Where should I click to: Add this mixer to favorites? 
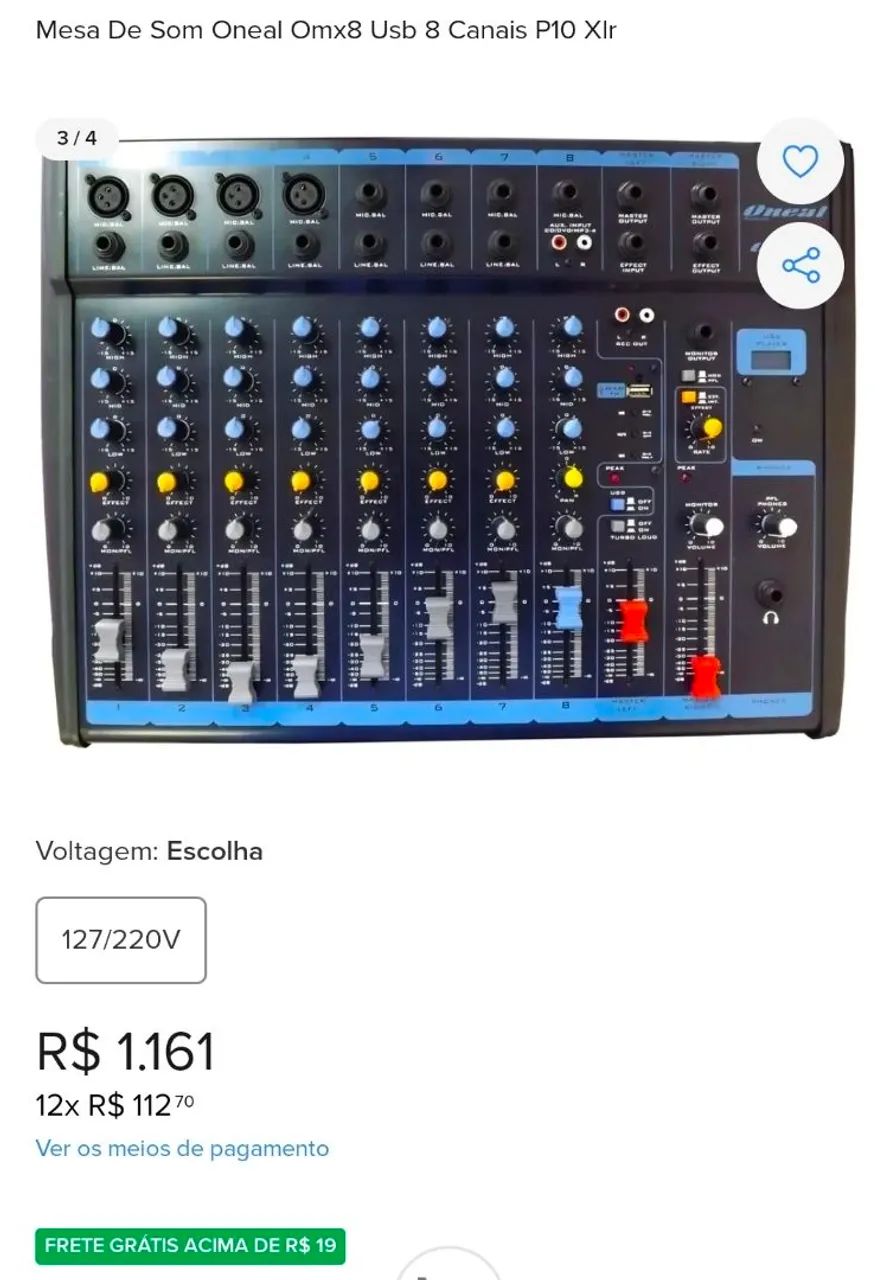pyautogui.click(x=800, y=161)
